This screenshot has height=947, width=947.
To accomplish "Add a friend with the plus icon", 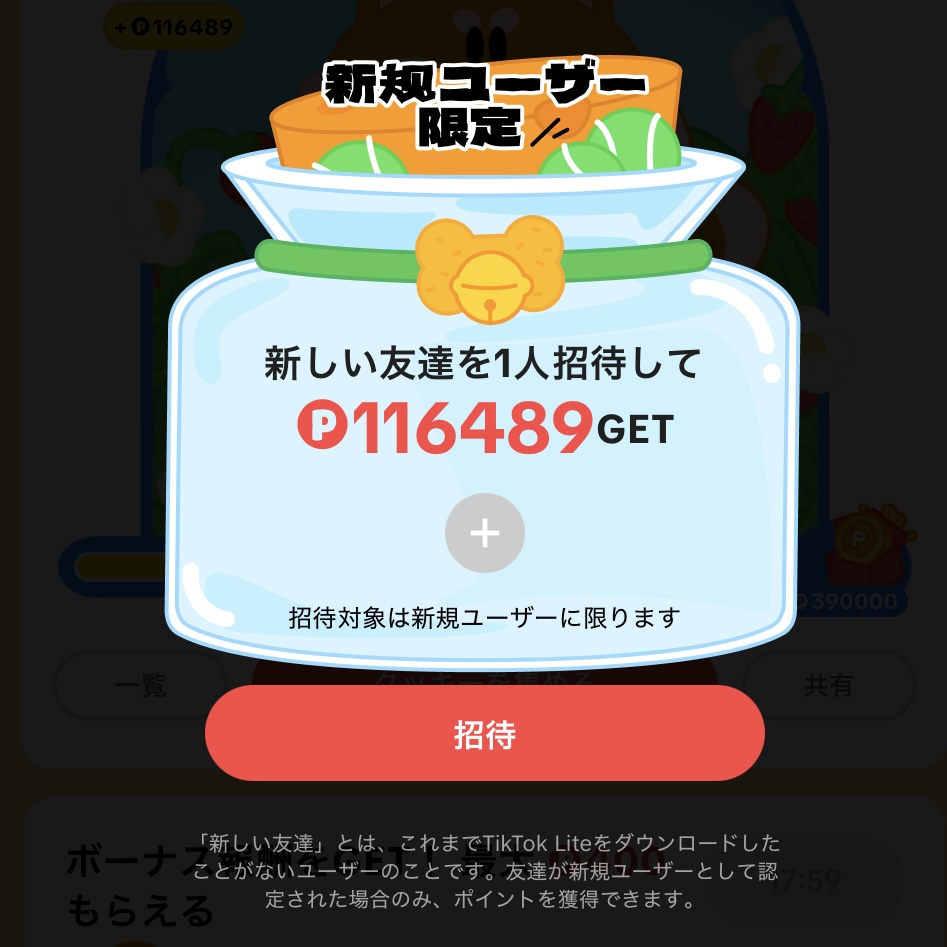I will pyautogui.click(x=484, y=533).
